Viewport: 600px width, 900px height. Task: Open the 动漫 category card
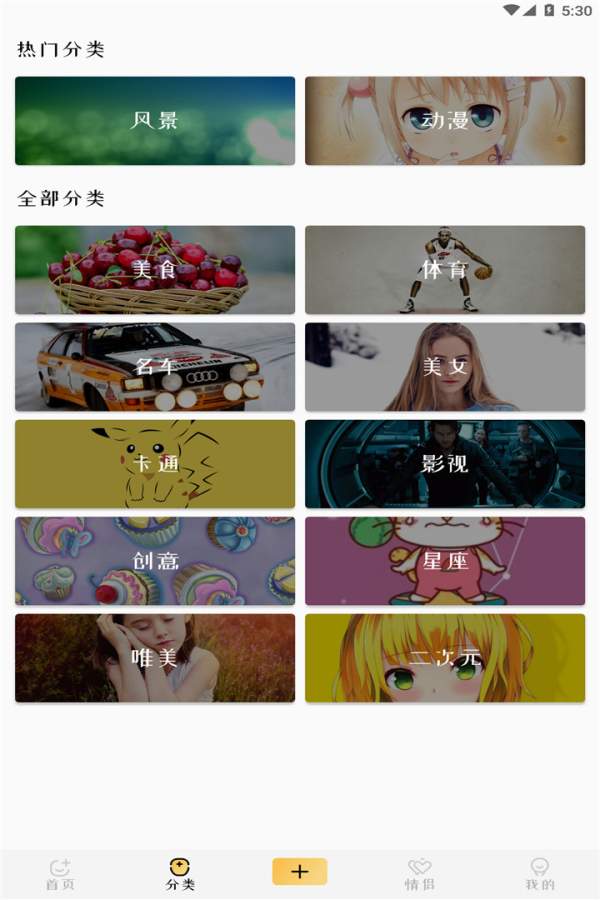click(445, 121)
